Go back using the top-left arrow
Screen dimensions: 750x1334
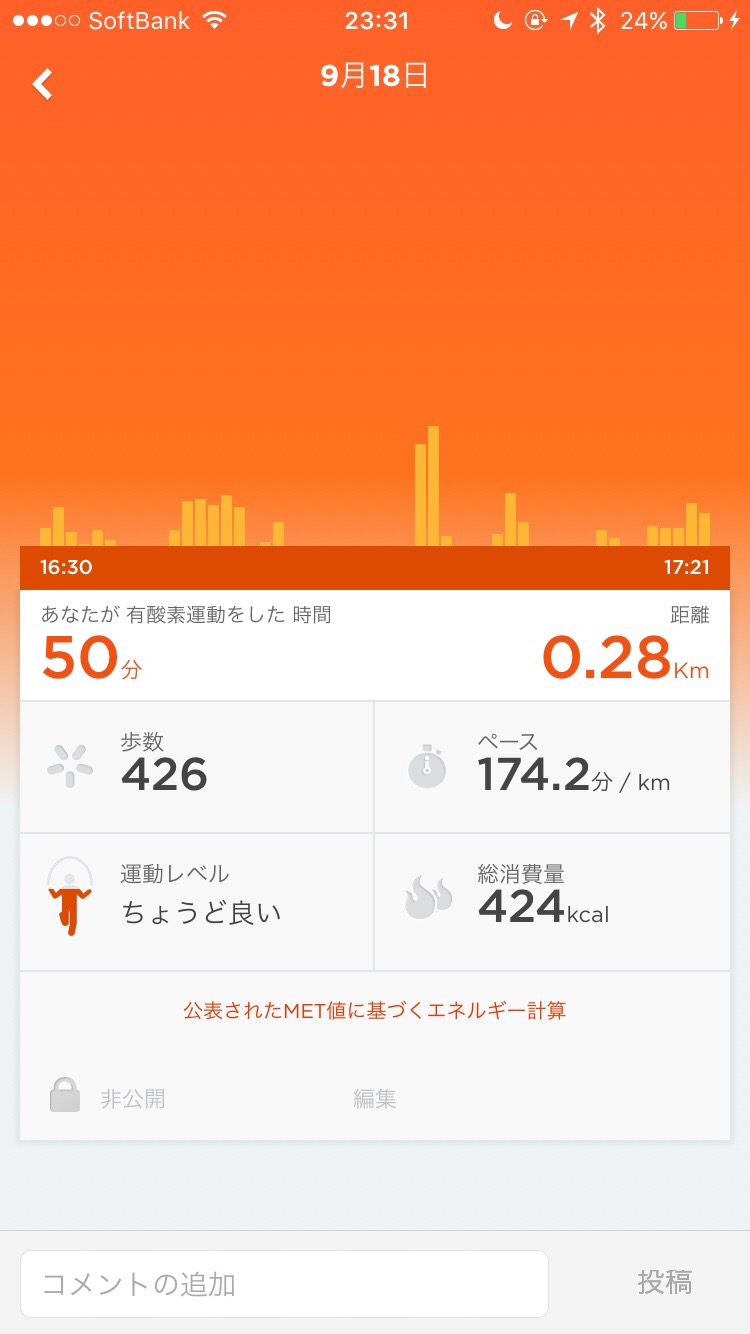pos(42,84)
